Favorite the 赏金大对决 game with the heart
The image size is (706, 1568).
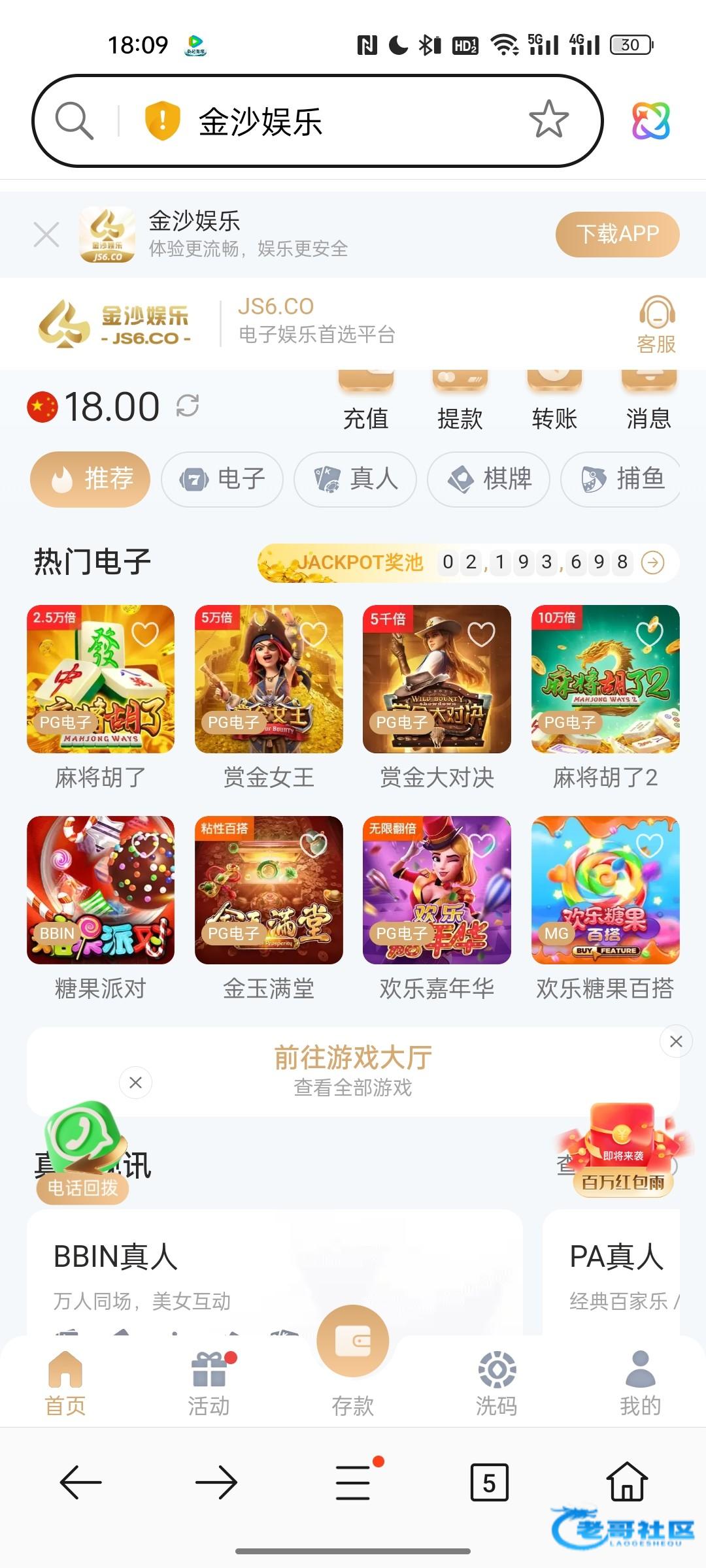click(481, 634)
